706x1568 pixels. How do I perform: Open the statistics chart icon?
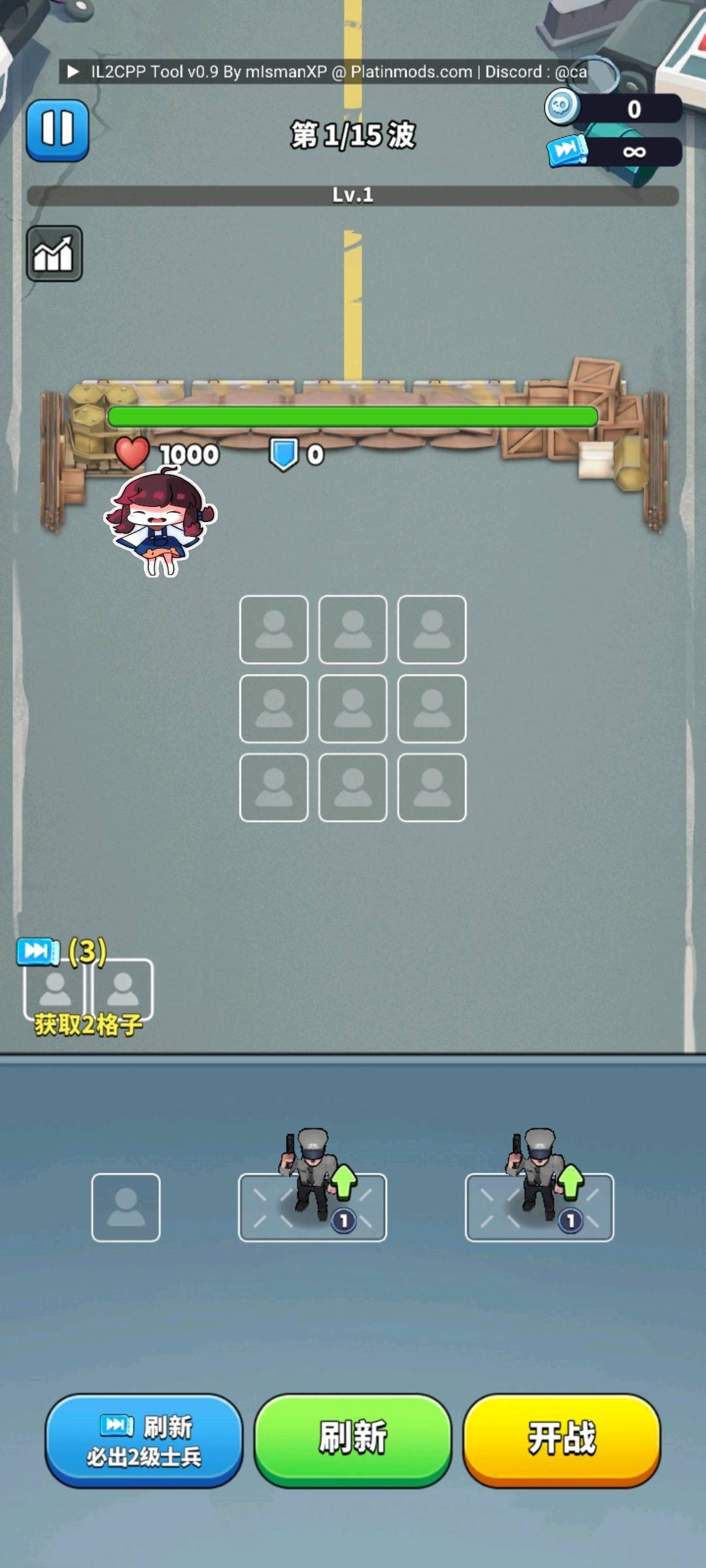coord(54,253)
